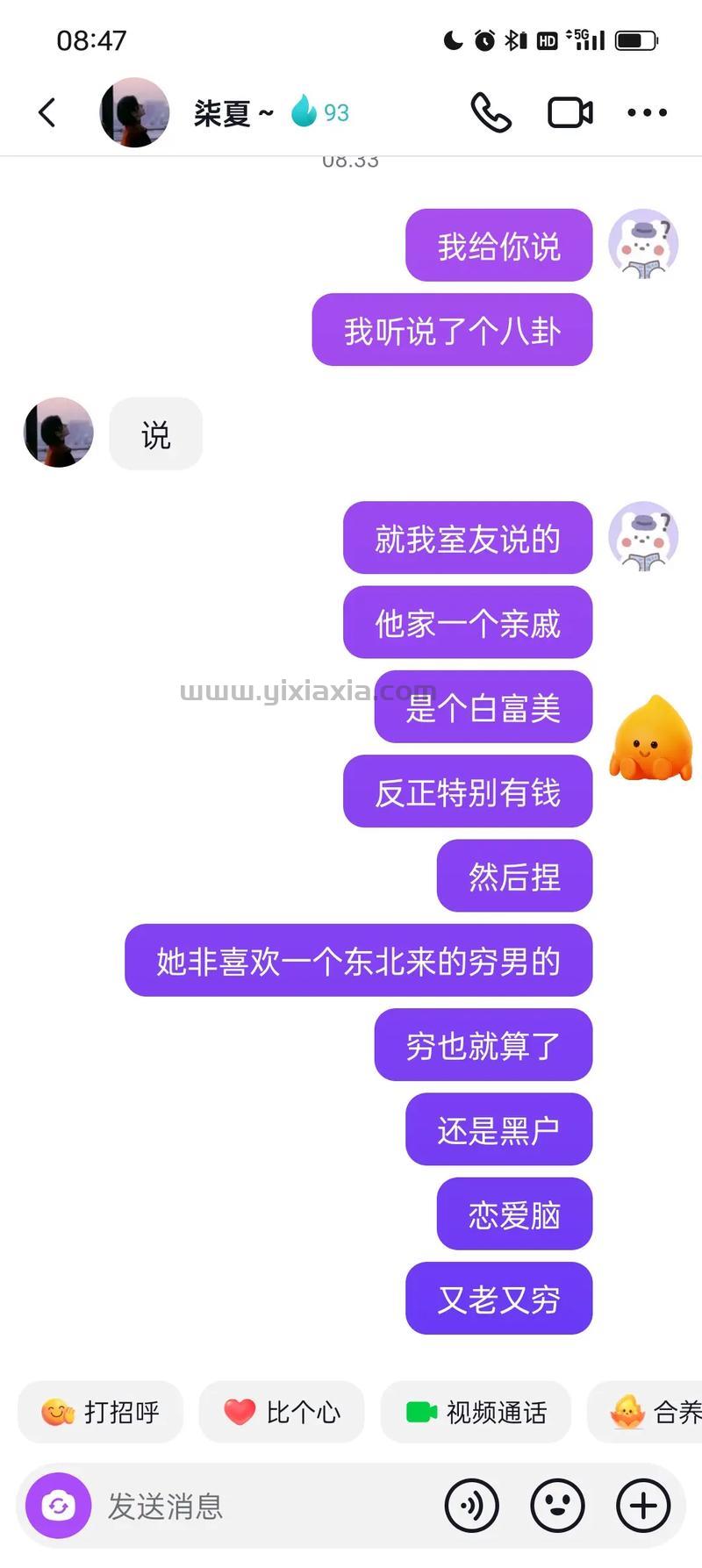Open 柒夏's profile picture in the header
This screenshot has height=1568, width=702.
pos(134,112)
